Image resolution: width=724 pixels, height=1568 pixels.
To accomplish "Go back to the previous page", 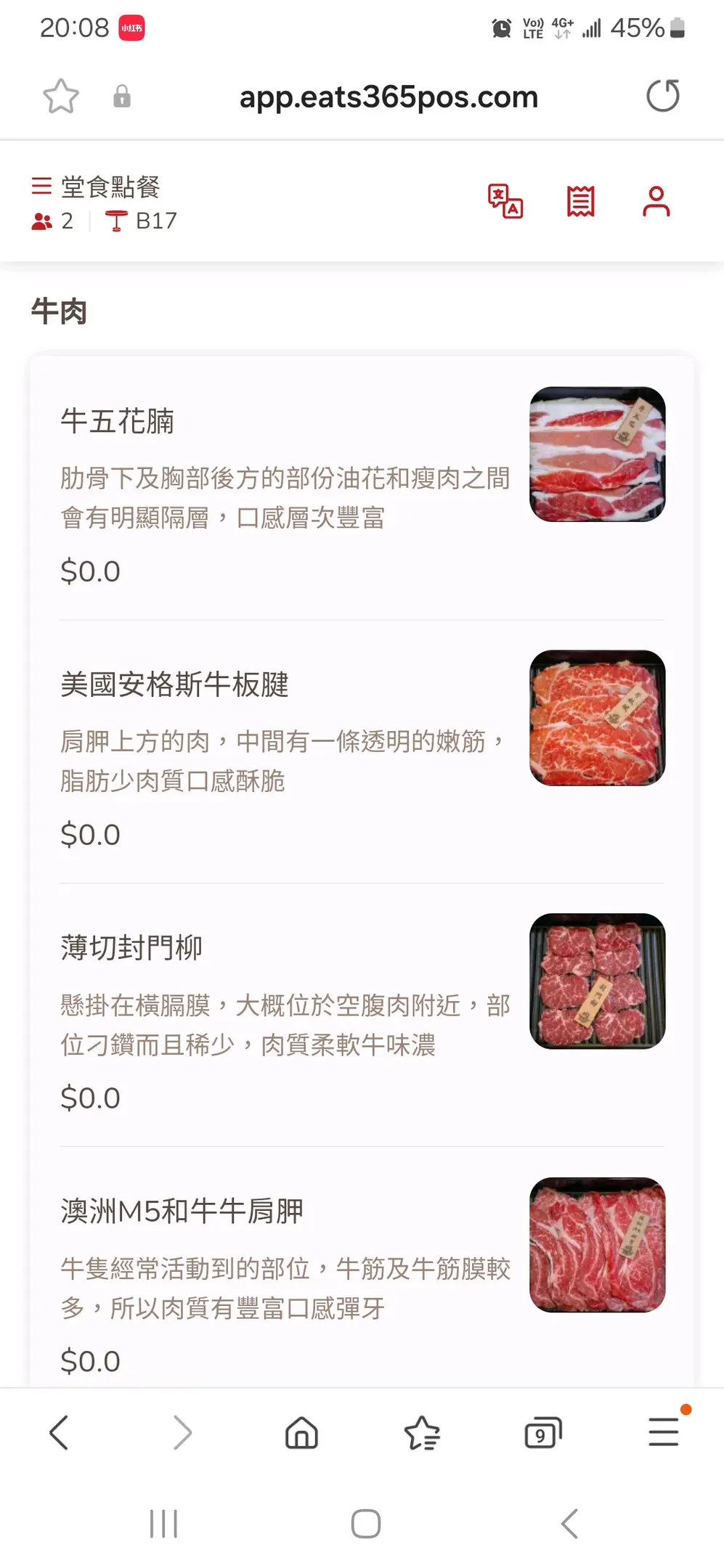I will (x=59, y=1433).
